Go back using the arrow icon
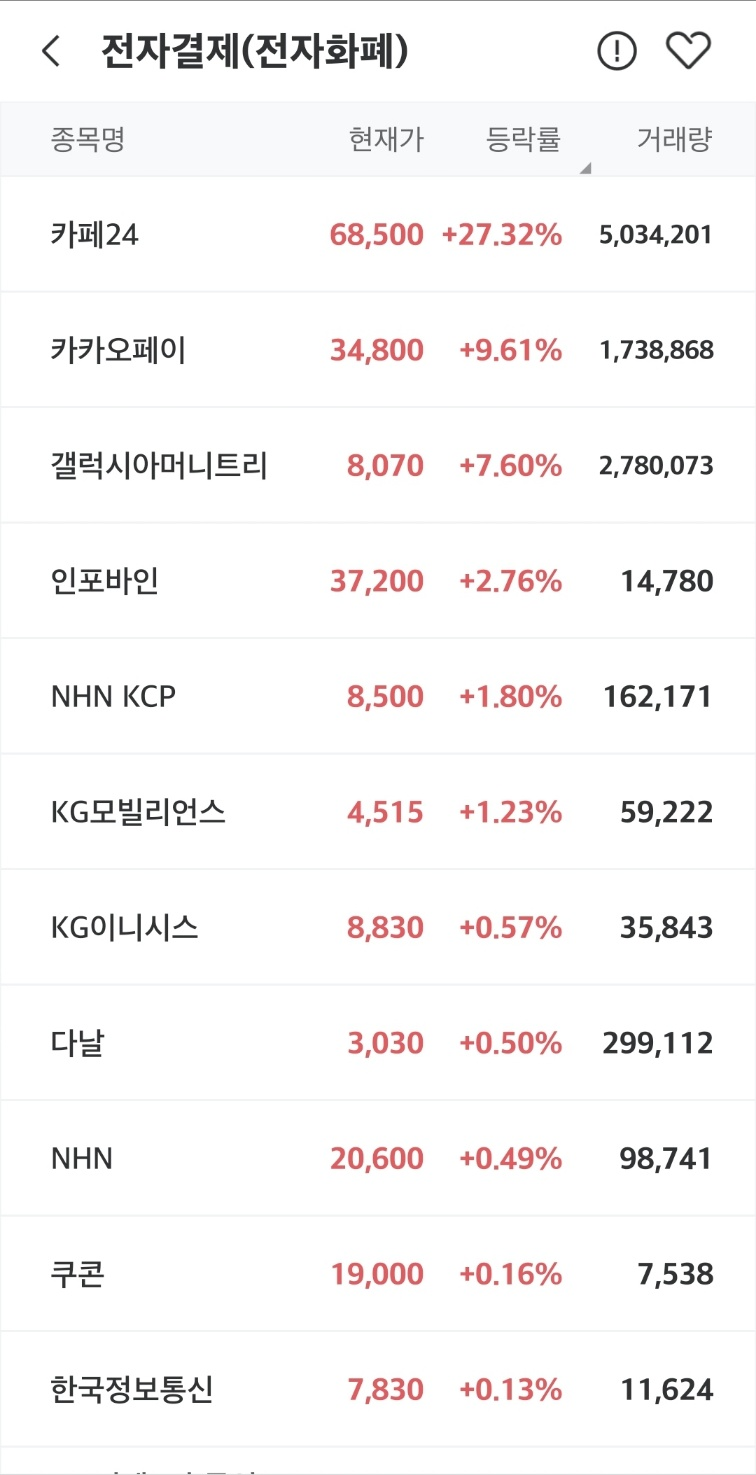This screenshot has height=1475, width=756. tap(52, 51)
